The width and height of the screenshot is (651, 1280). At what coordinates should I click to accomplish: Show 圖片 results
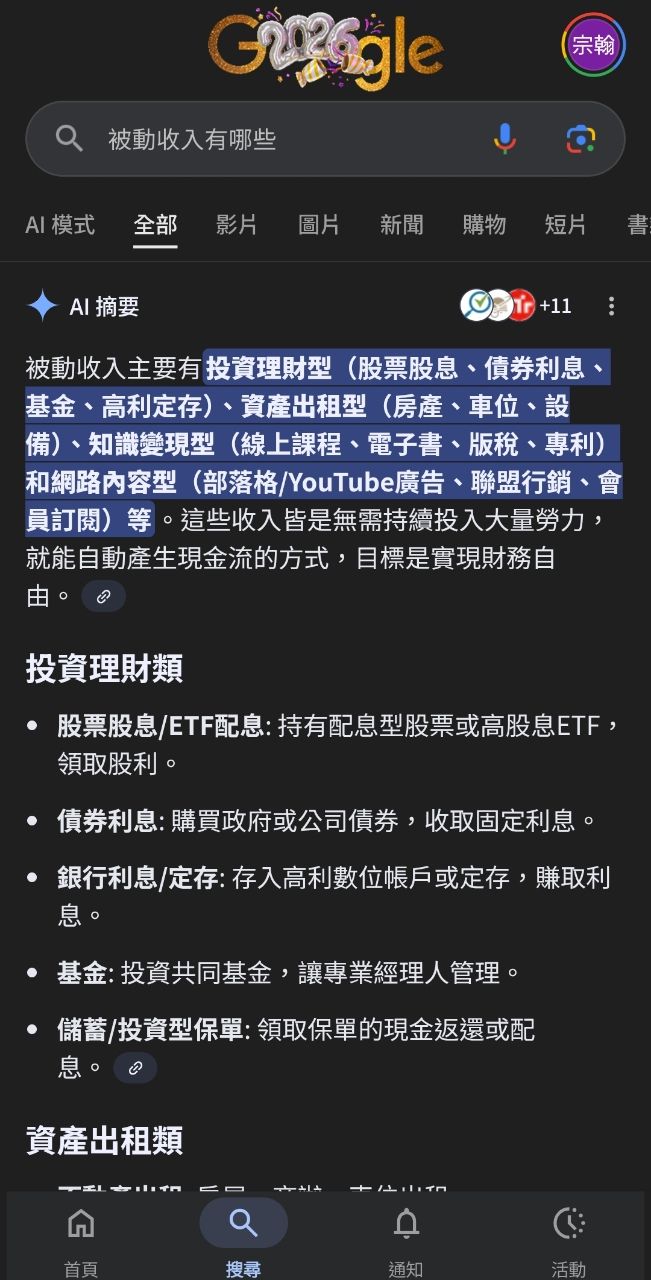click(x=319, y=225)
